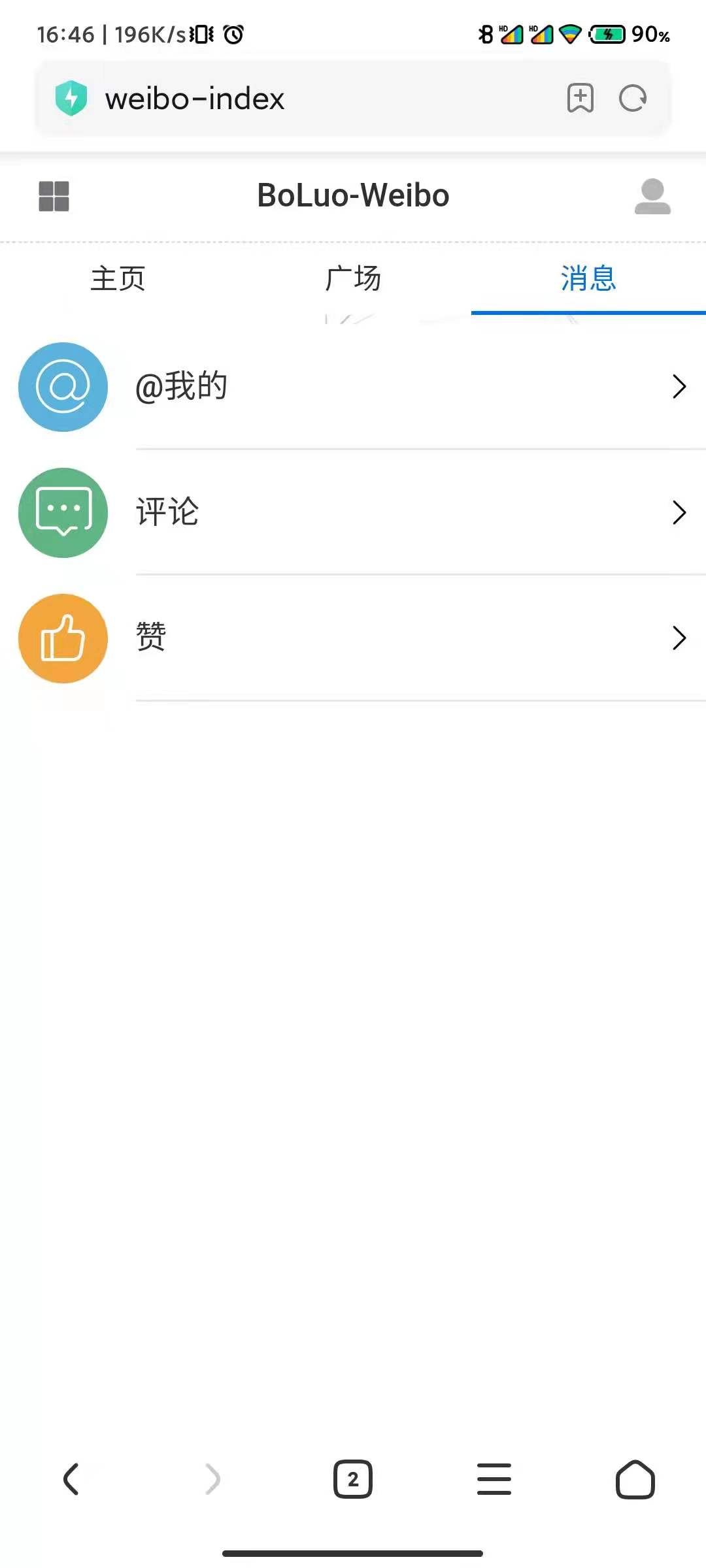
Task: Go to the browser home screen
Action: coord(635,1480)
